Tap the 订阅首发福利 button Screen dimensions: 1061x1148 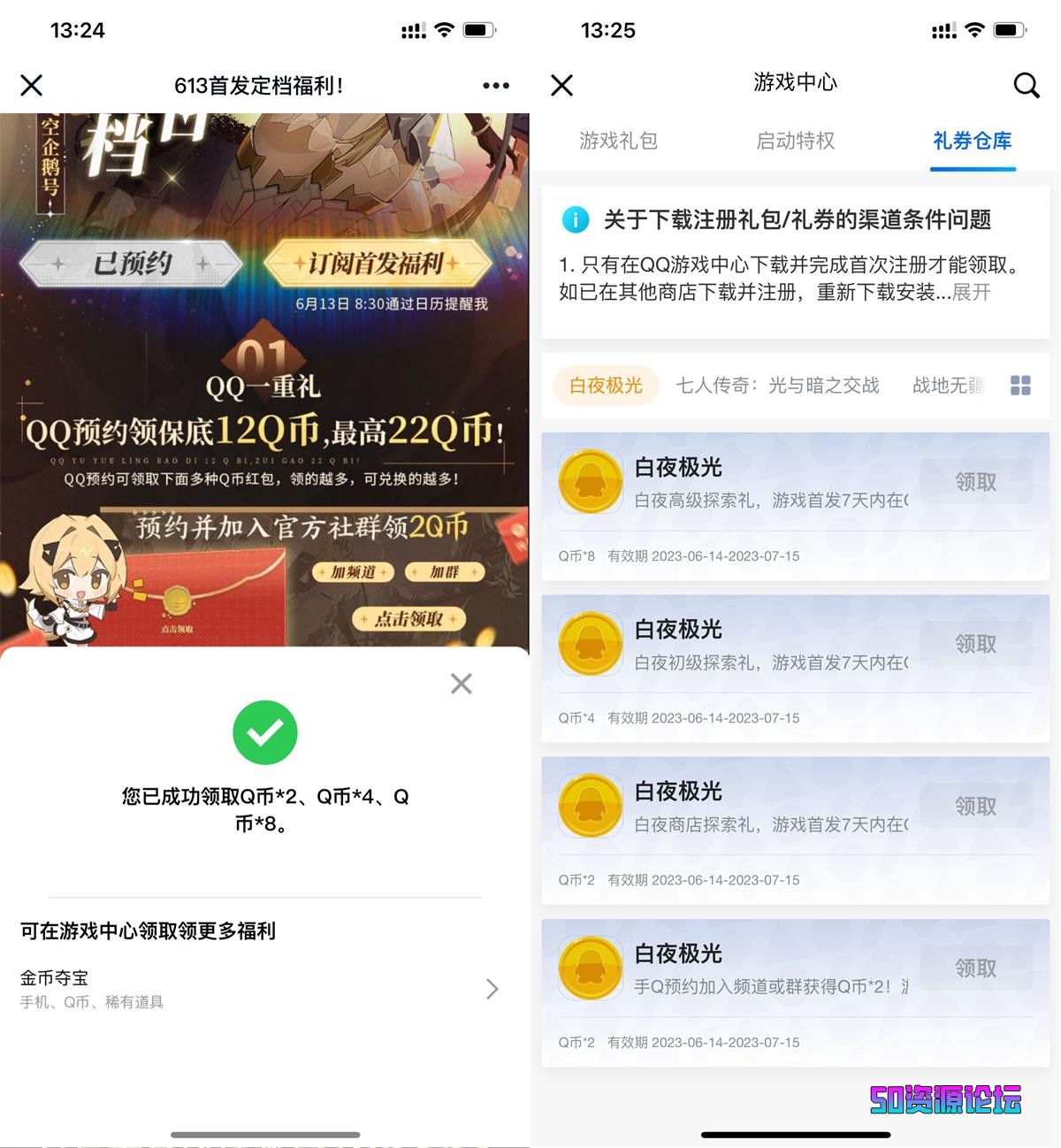click(x=377, y=264)
